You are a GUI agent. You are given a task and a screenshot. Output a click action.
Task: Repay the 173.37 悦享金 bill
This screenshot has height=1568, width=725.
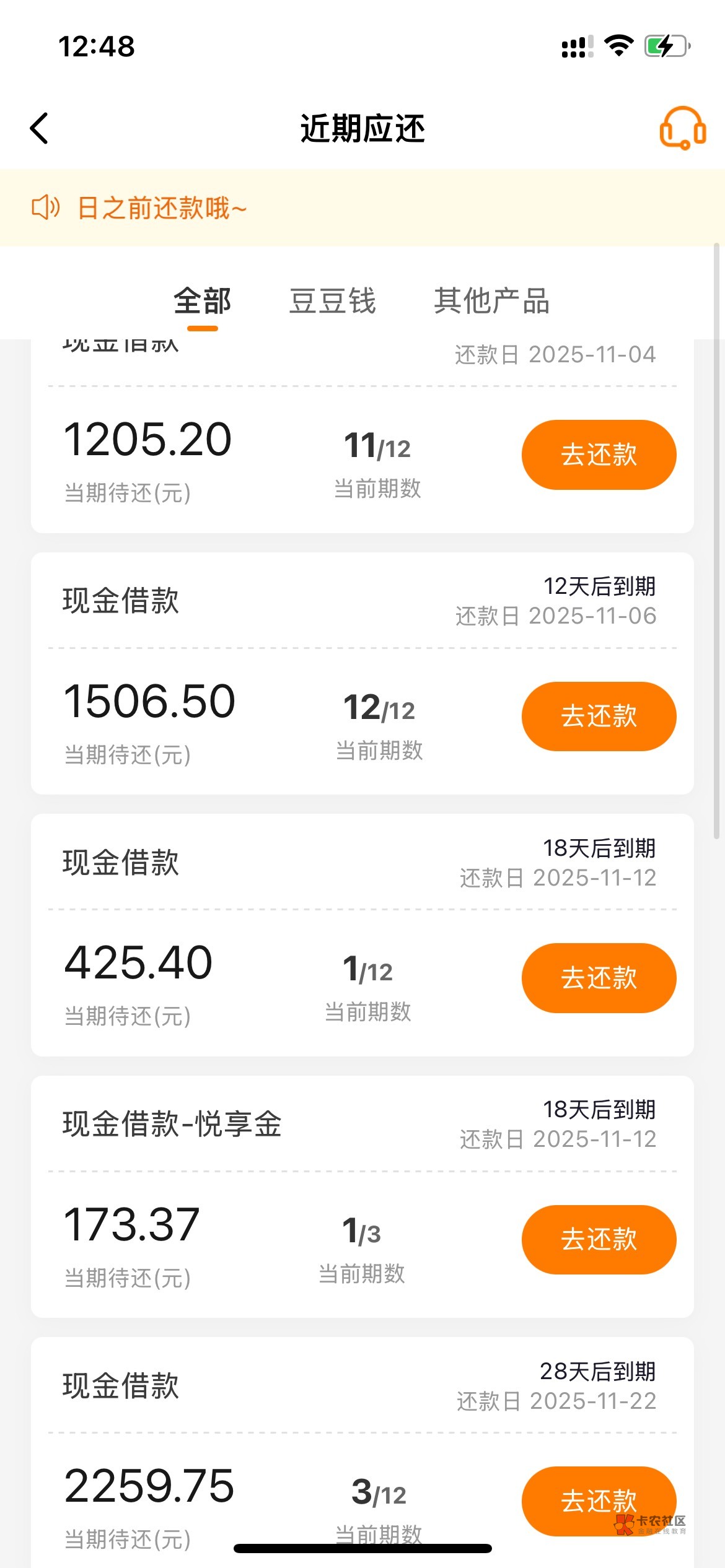(599, 1240)
